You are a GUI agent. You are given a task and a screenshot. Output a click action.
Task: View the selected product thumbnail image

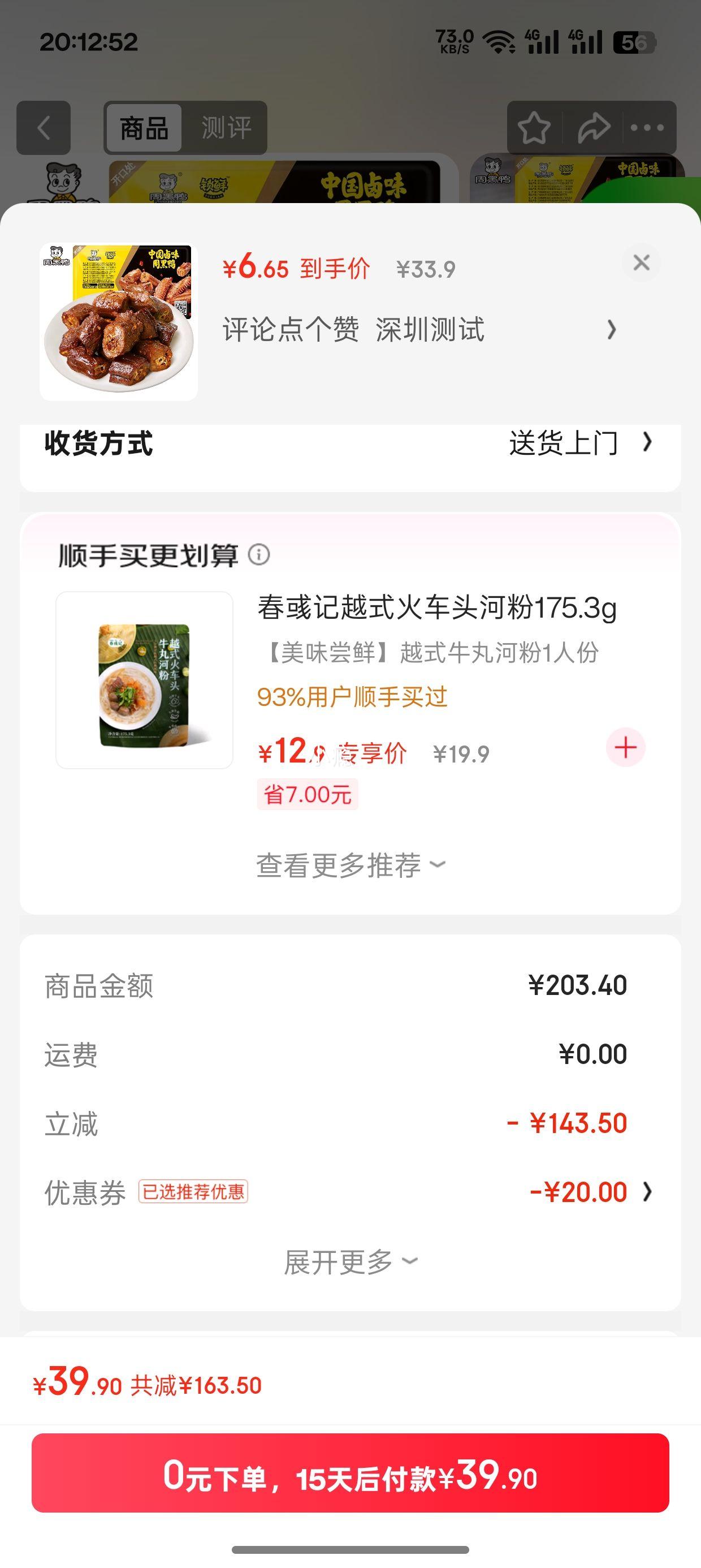[x=119, y=322]
